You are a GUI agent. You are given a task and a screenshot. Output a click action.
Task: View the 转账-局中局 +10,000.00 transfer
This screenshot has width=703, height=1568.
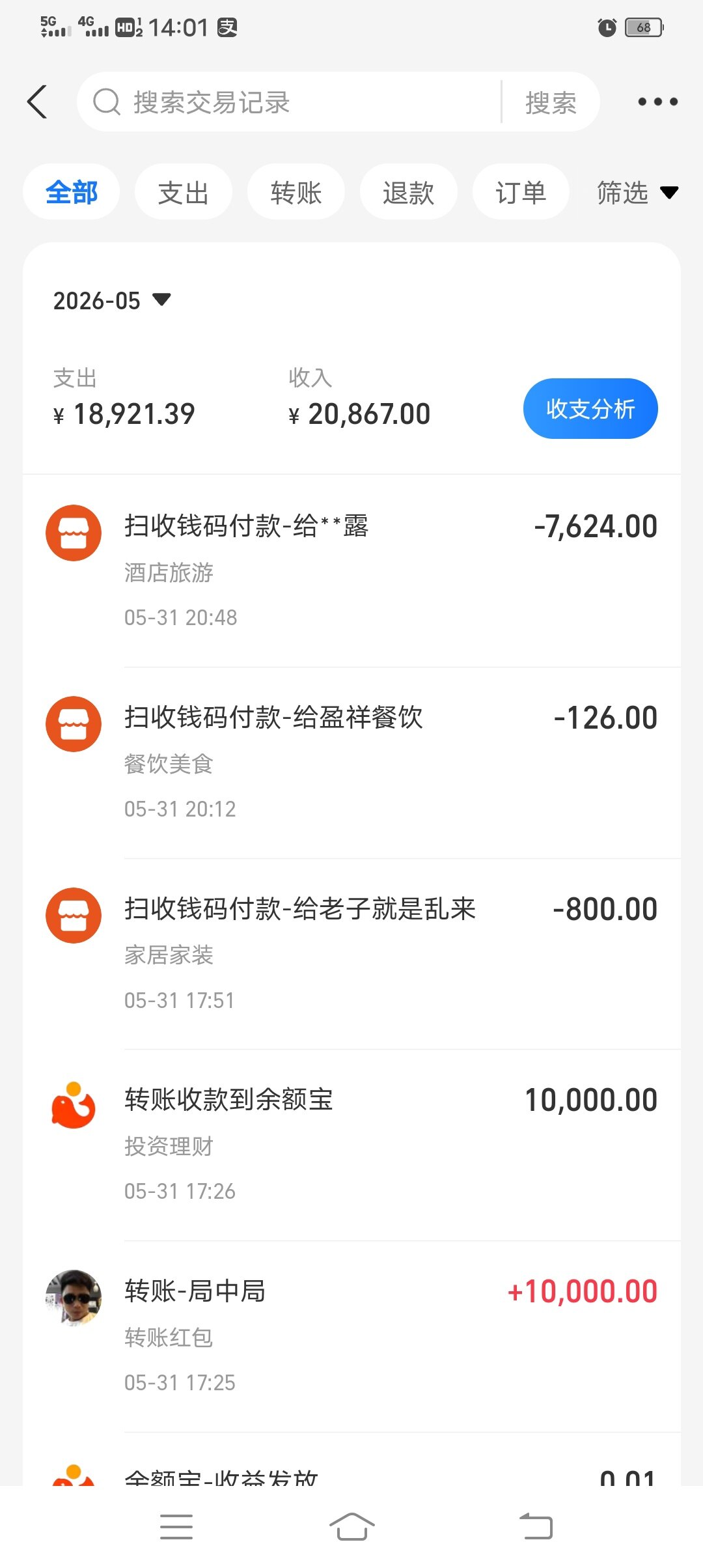[x=351, y=1336]
